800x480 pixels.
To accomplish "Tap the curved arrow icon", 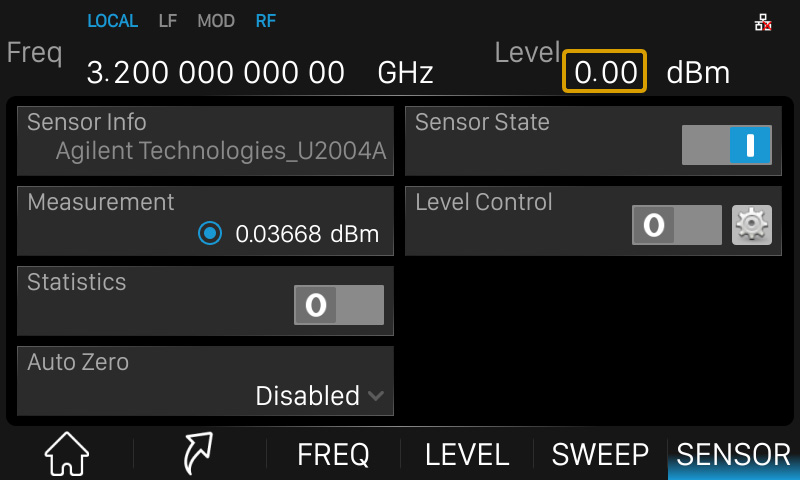I will [199, 455].
